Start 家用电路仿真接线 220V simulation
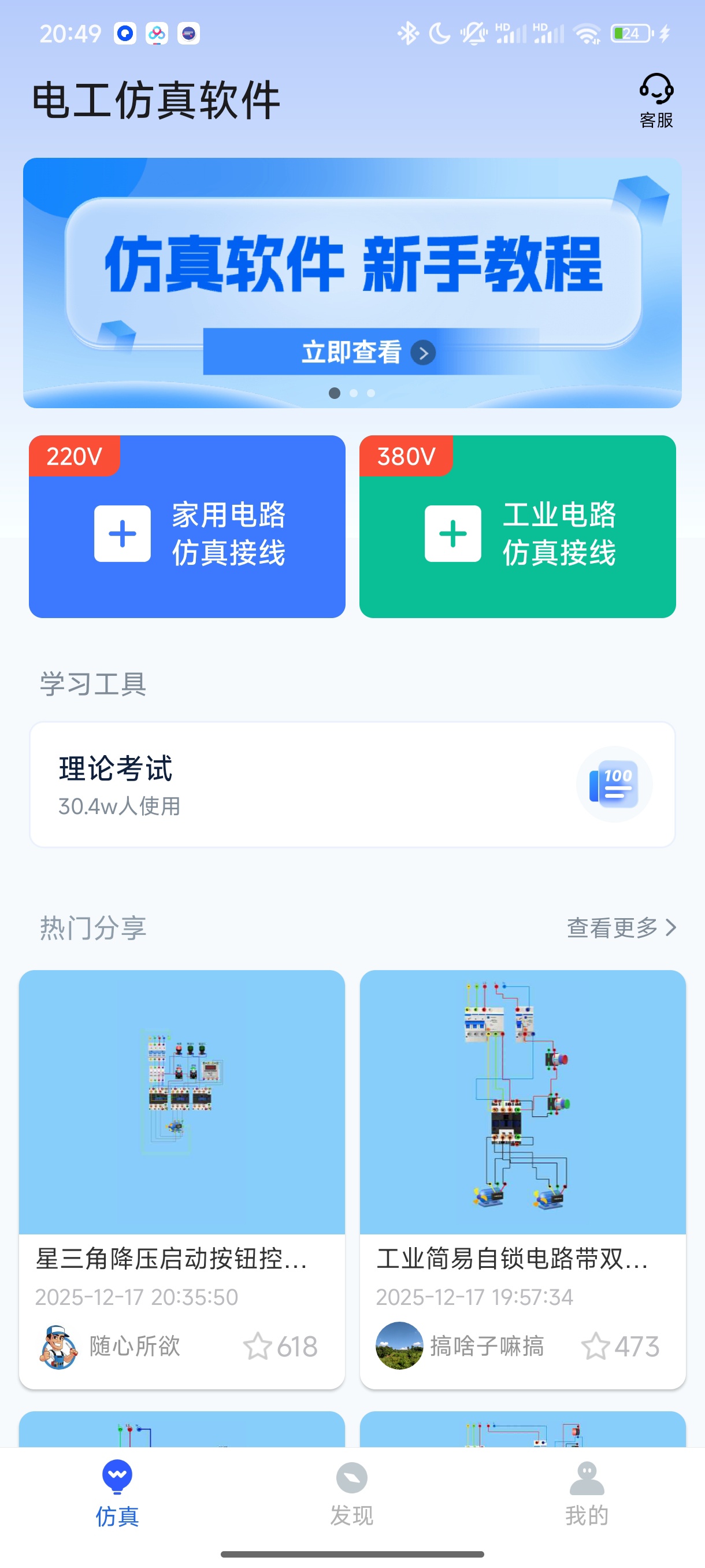 187,527
